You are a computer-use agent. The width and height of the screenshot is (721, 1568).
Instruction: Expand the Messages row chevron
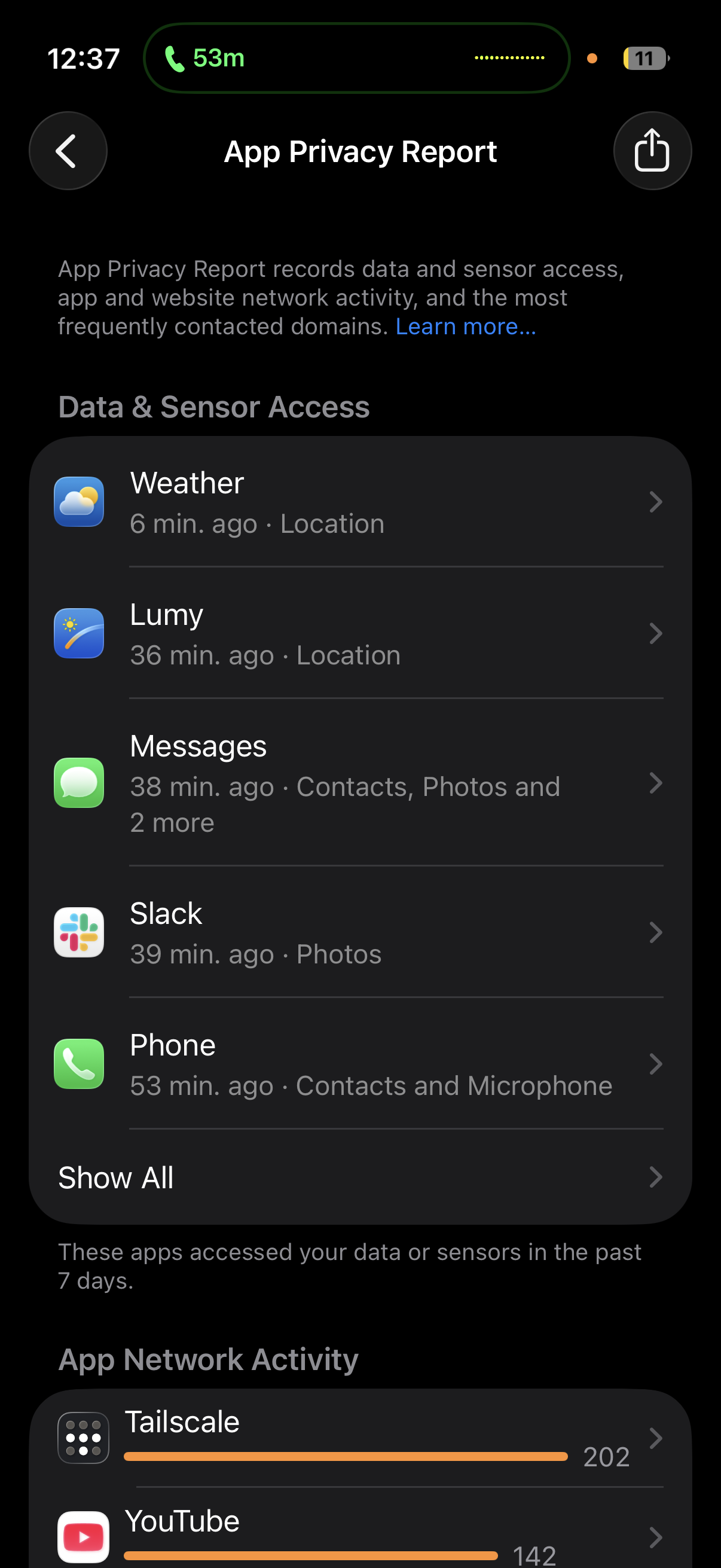tap(655, 784)
